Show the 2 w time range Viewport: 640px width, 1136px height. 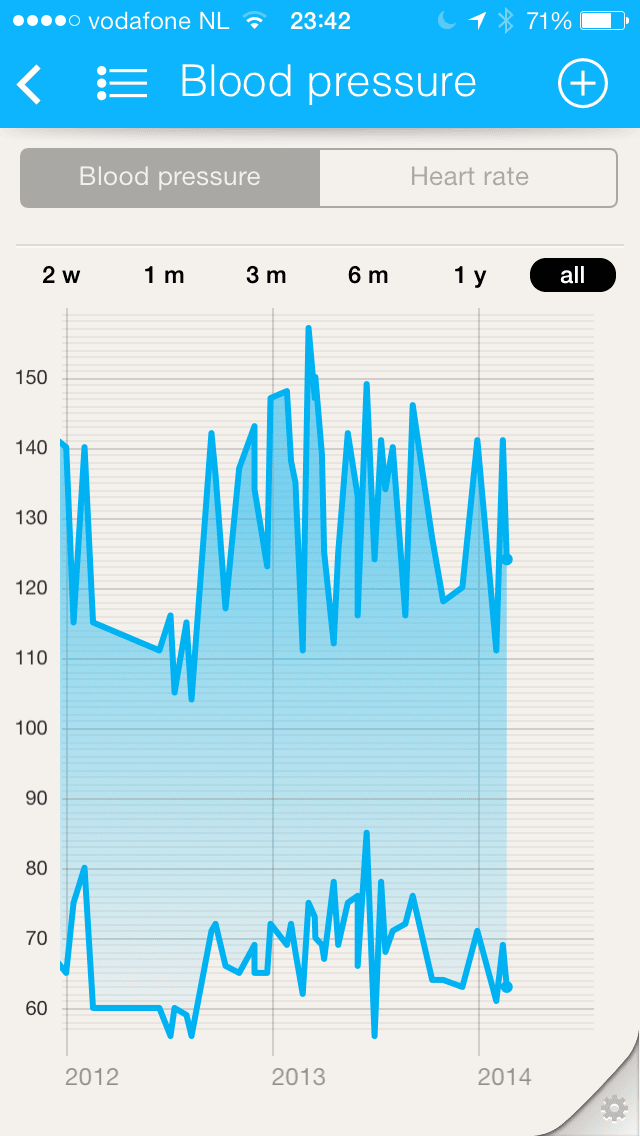61,276
